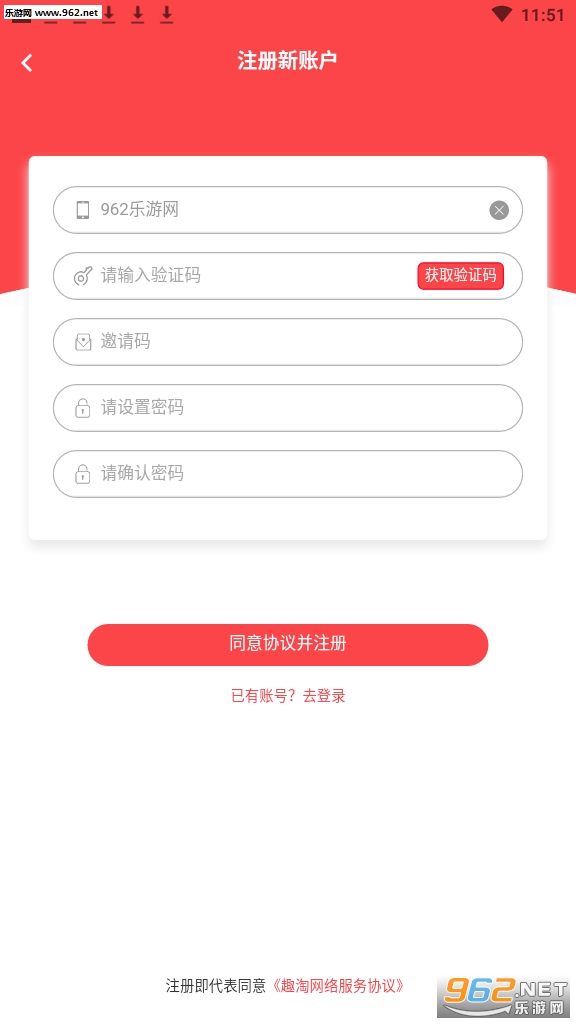Clear the phone number field
576x1024 pixels.
[x=499, y=210]
